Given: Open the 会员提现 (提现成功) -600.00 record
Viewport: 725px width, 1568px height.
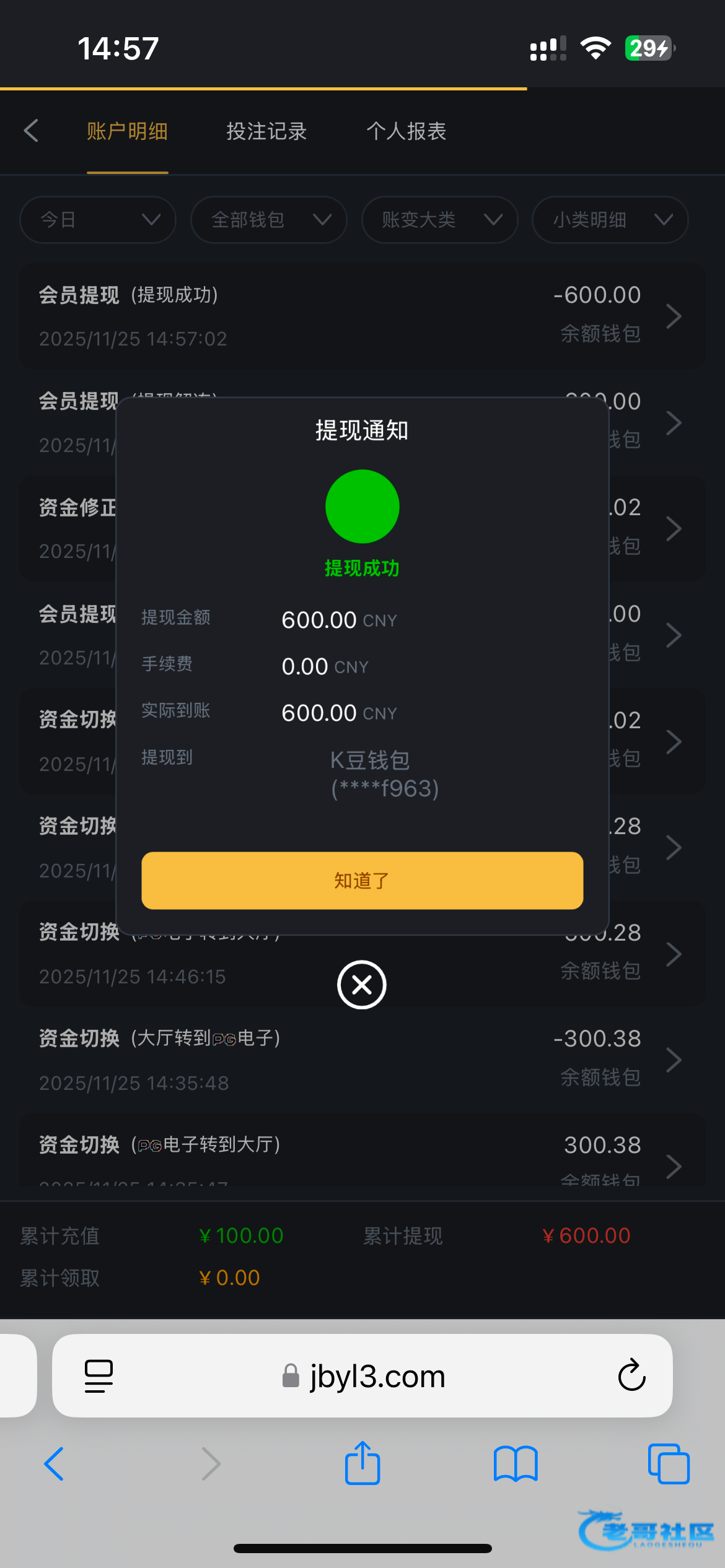Looking at the screenshot, I should (362, 316).
